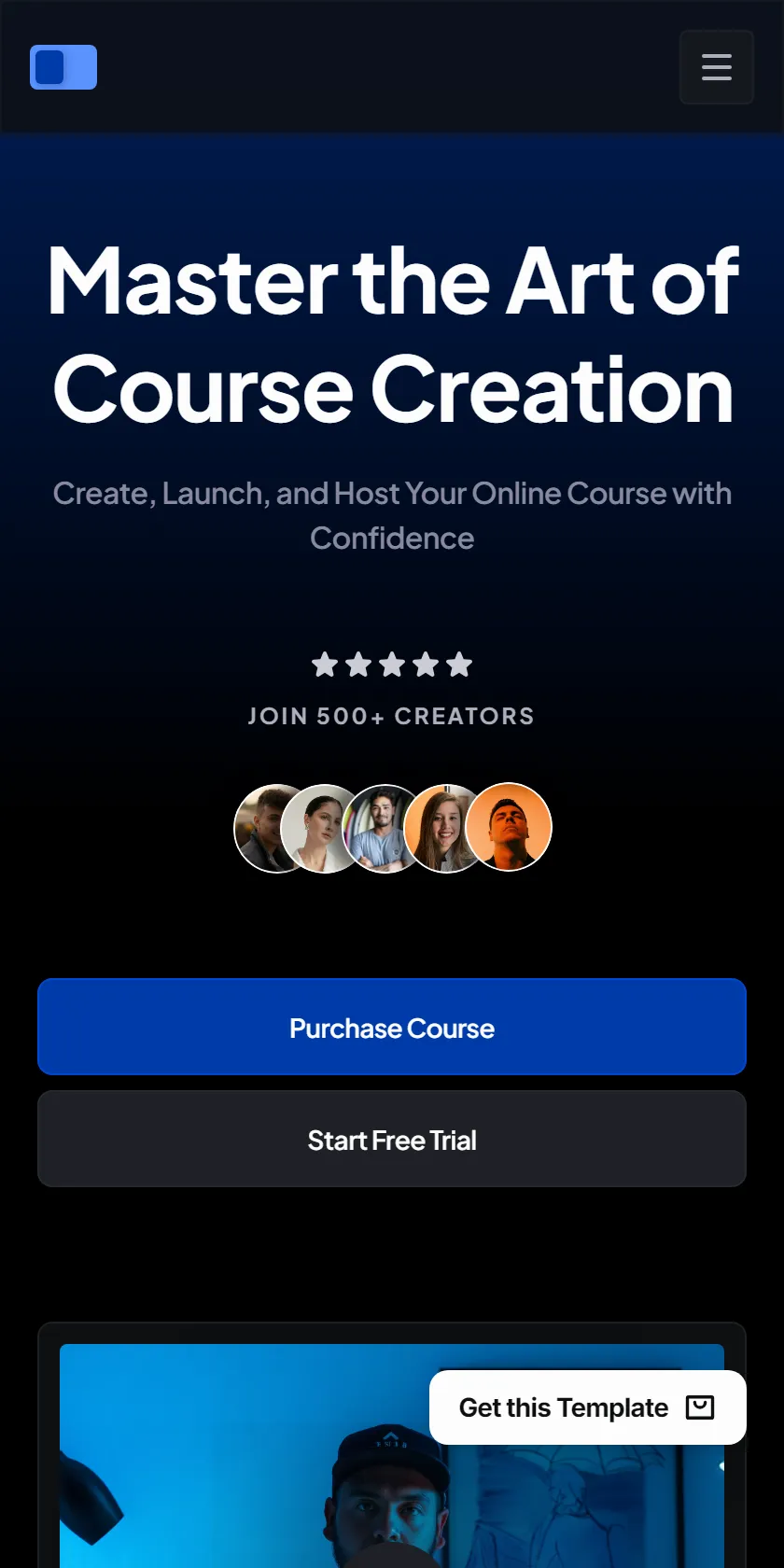Image resolution: width=784 pixels, height=1568 pixels.
Task: Tap the Purchase Course button
Action: click(392, 1027)
